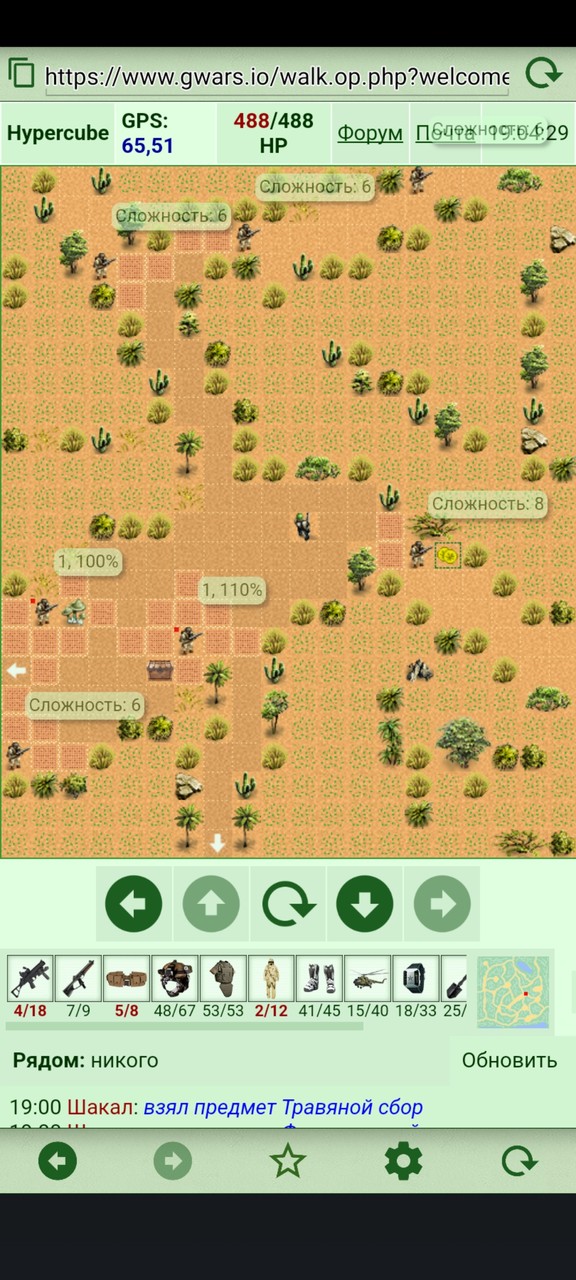Go back using the bottom browser arrow
The width and height of the screenshot is (576, 1280).
(x=58, y=1161)
